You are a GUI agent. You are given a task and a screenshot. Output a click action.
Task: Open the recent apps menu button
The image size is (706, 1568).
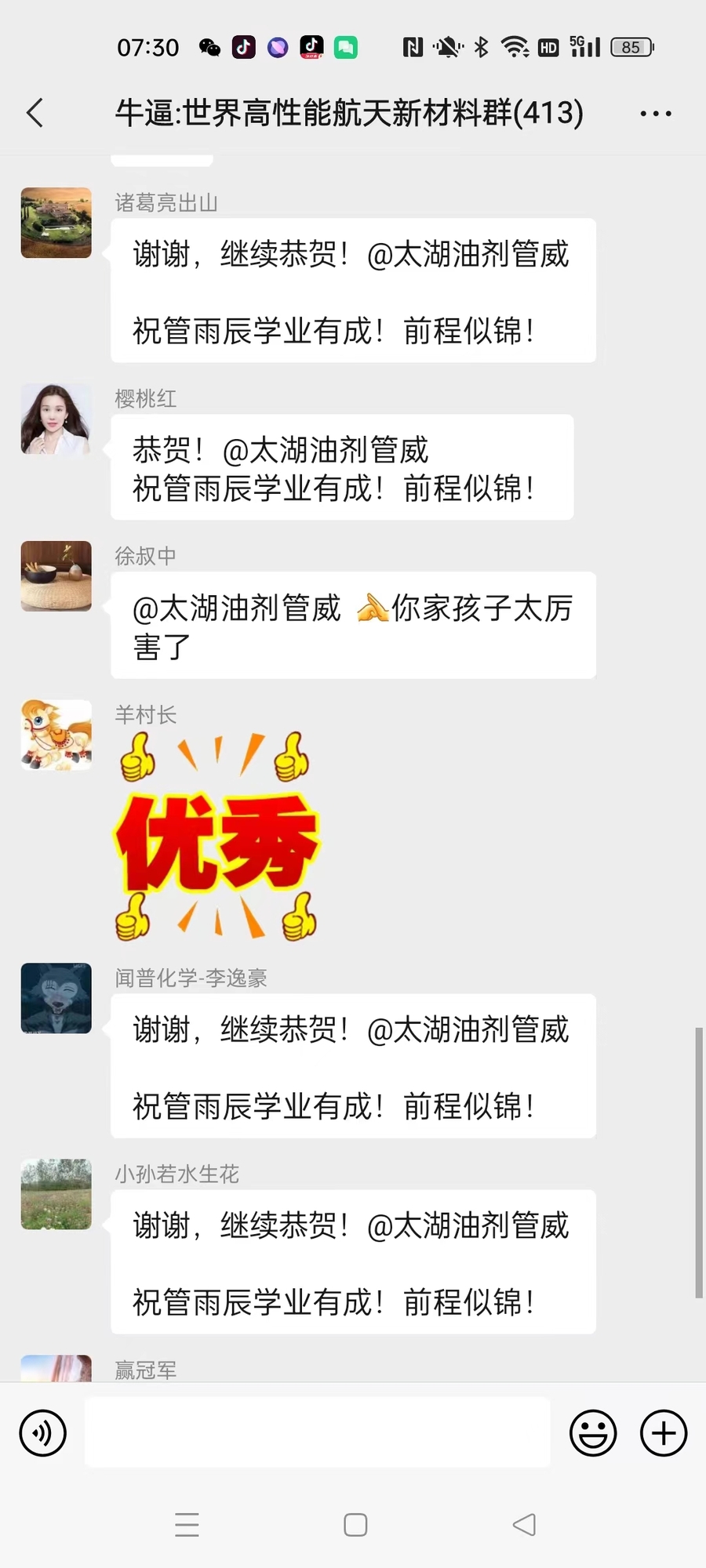coord(187,1524)
